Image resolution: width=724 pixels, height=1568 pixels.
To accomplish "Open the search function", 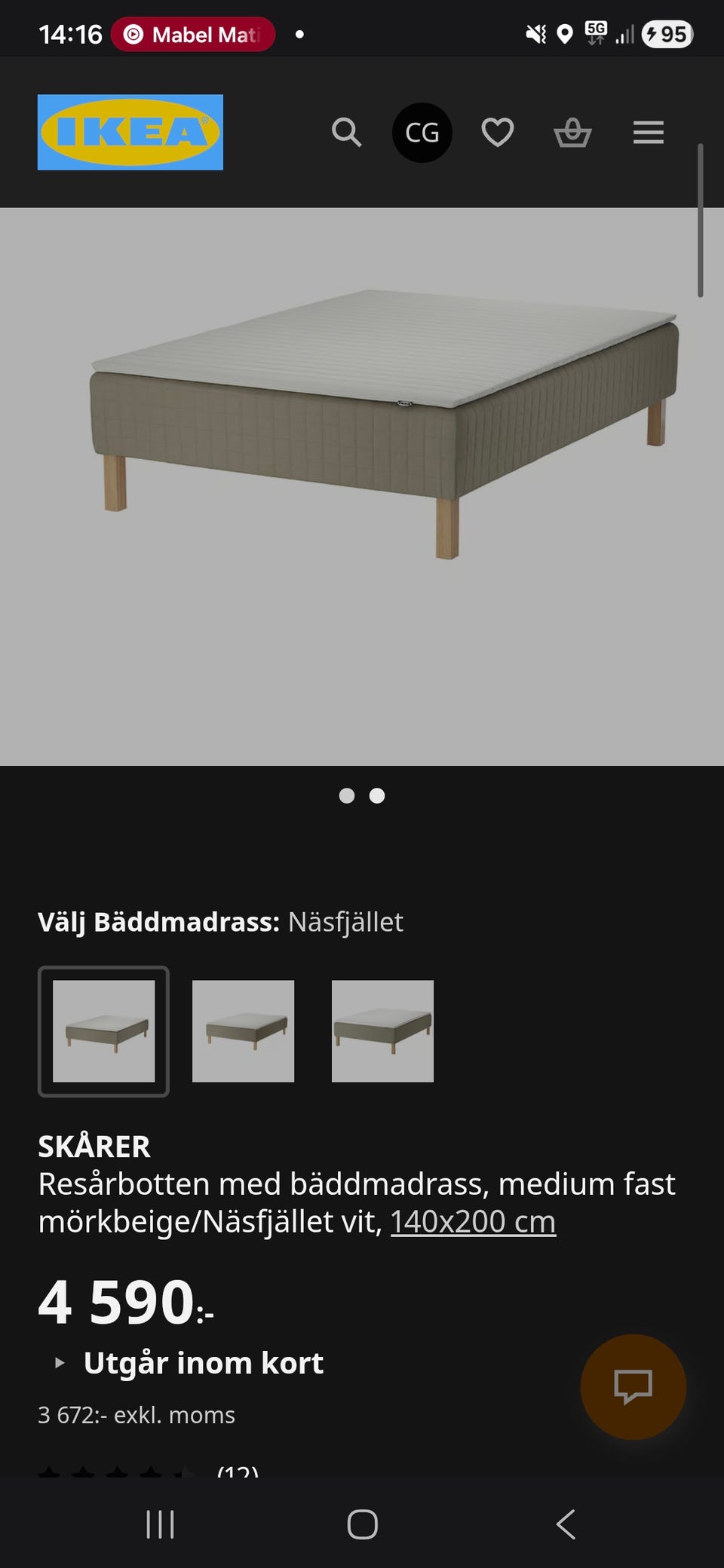I will (347, 133).
